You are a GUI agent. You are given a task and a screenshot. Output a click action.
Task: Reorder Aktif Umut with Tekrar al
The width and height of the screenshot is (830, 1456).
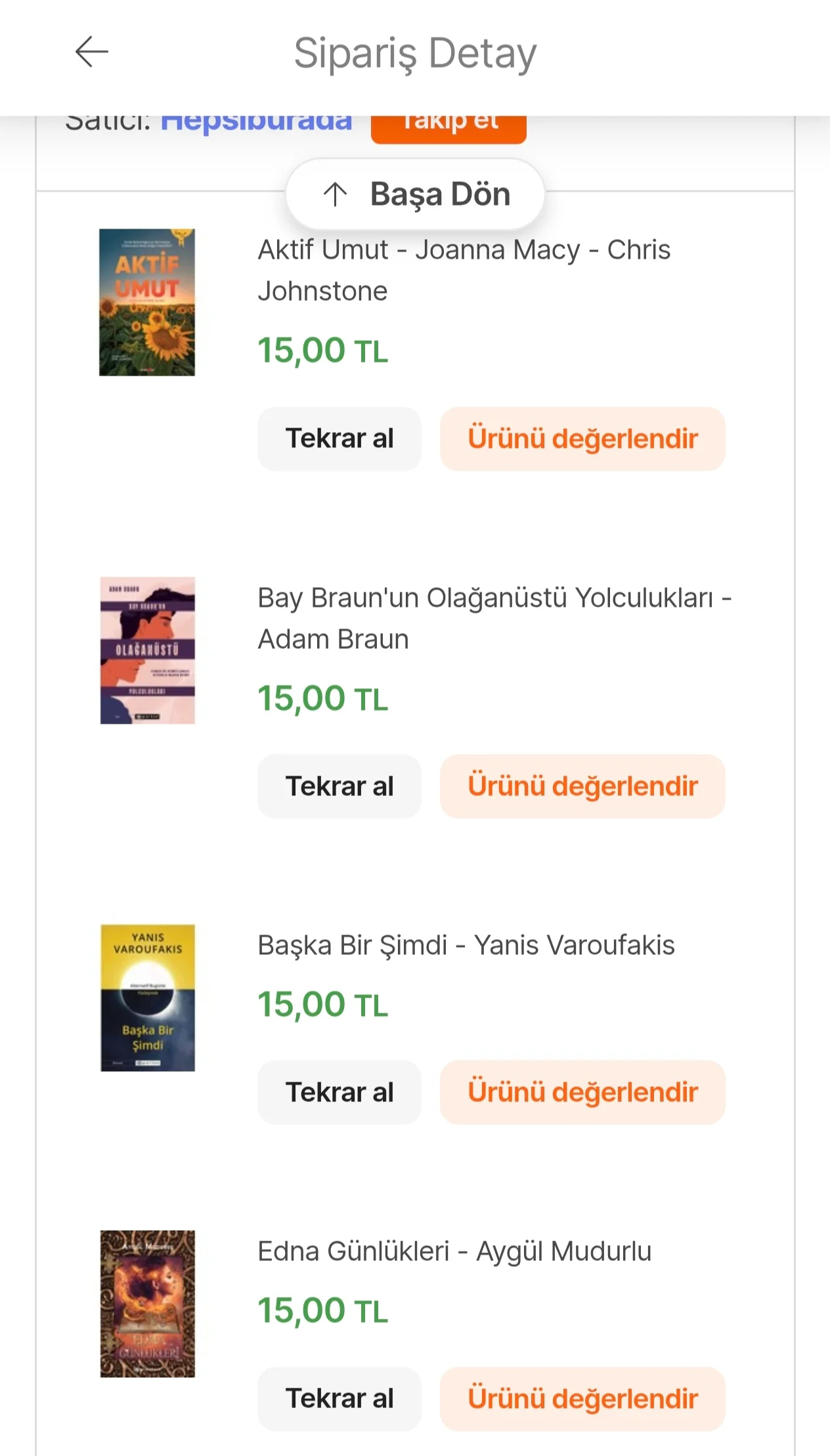coord(339,439)
